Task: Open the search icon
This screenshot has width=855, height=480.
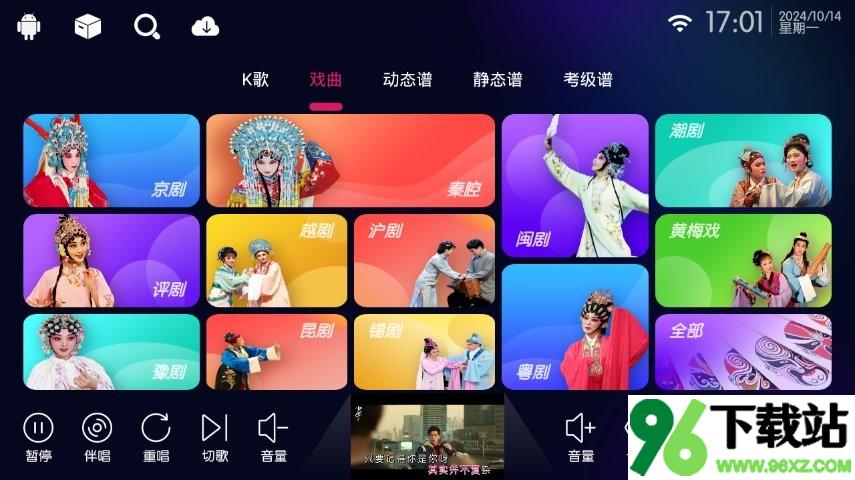Action: click(147, 26)
